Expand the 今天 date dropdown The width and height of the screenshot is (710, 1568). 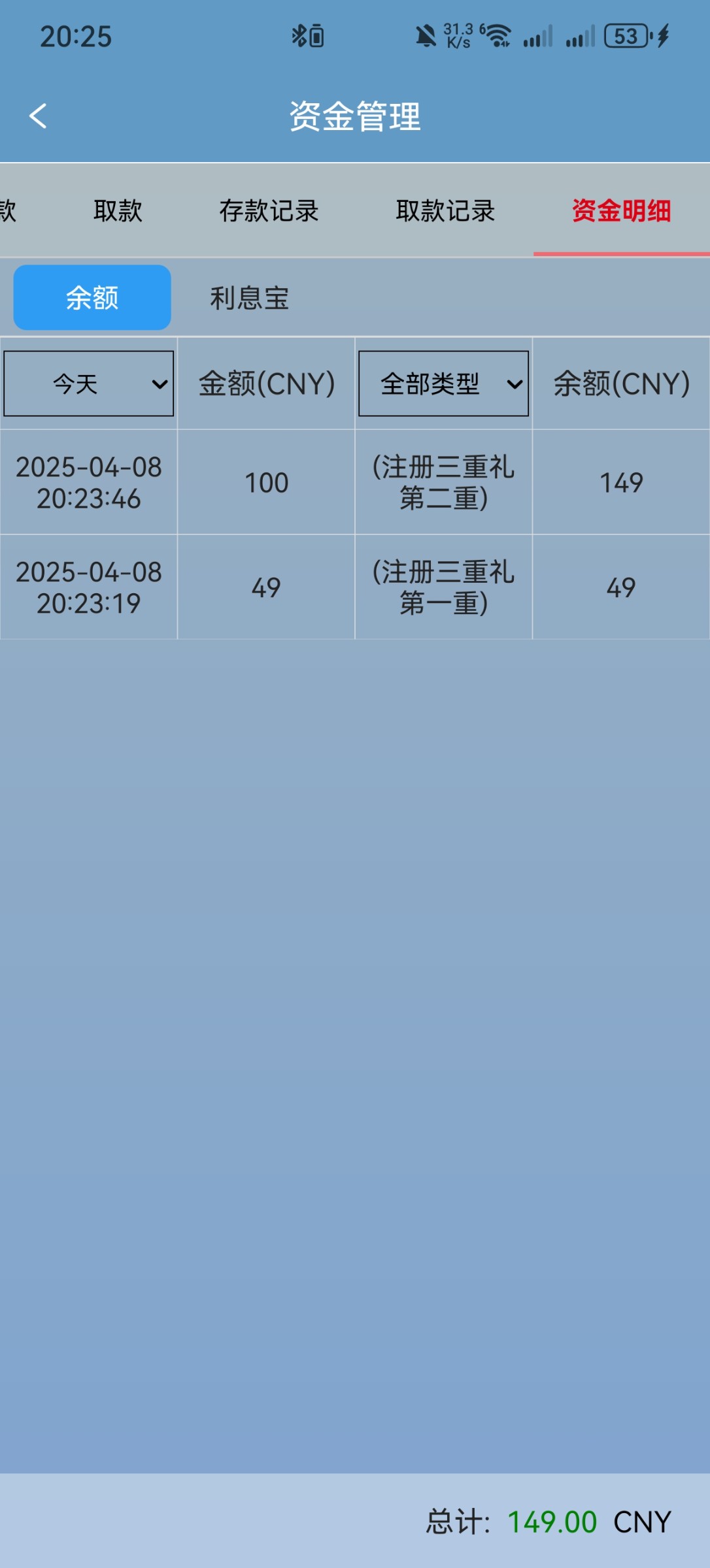89,384
